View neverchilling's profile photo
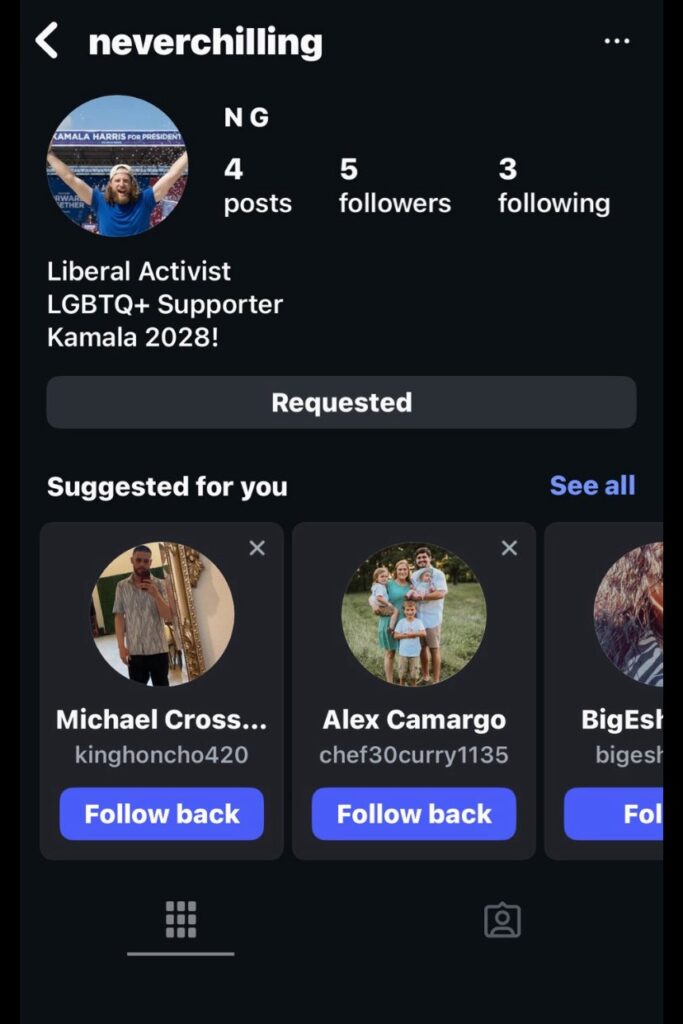Viewport: 683px width, 1024px height. [x=117, y=166]
